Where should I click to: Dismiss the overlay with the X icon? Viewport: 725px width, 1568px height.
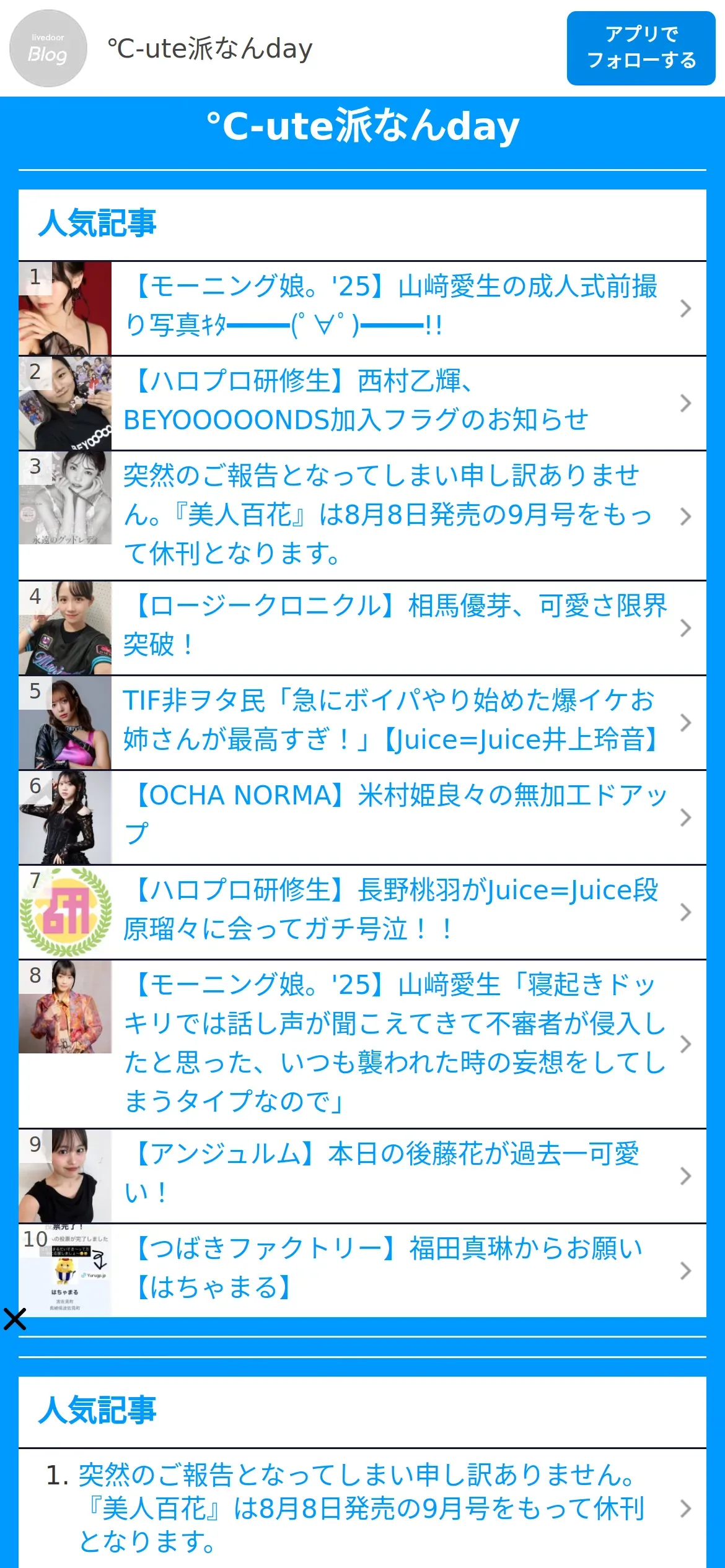[15, 1319]
